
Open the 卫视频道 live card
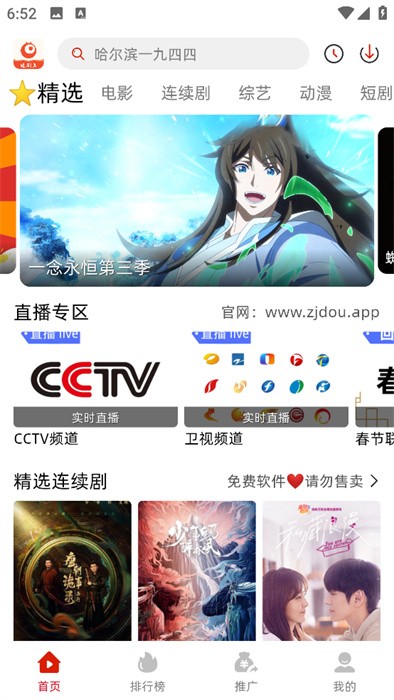click(266, 388)
